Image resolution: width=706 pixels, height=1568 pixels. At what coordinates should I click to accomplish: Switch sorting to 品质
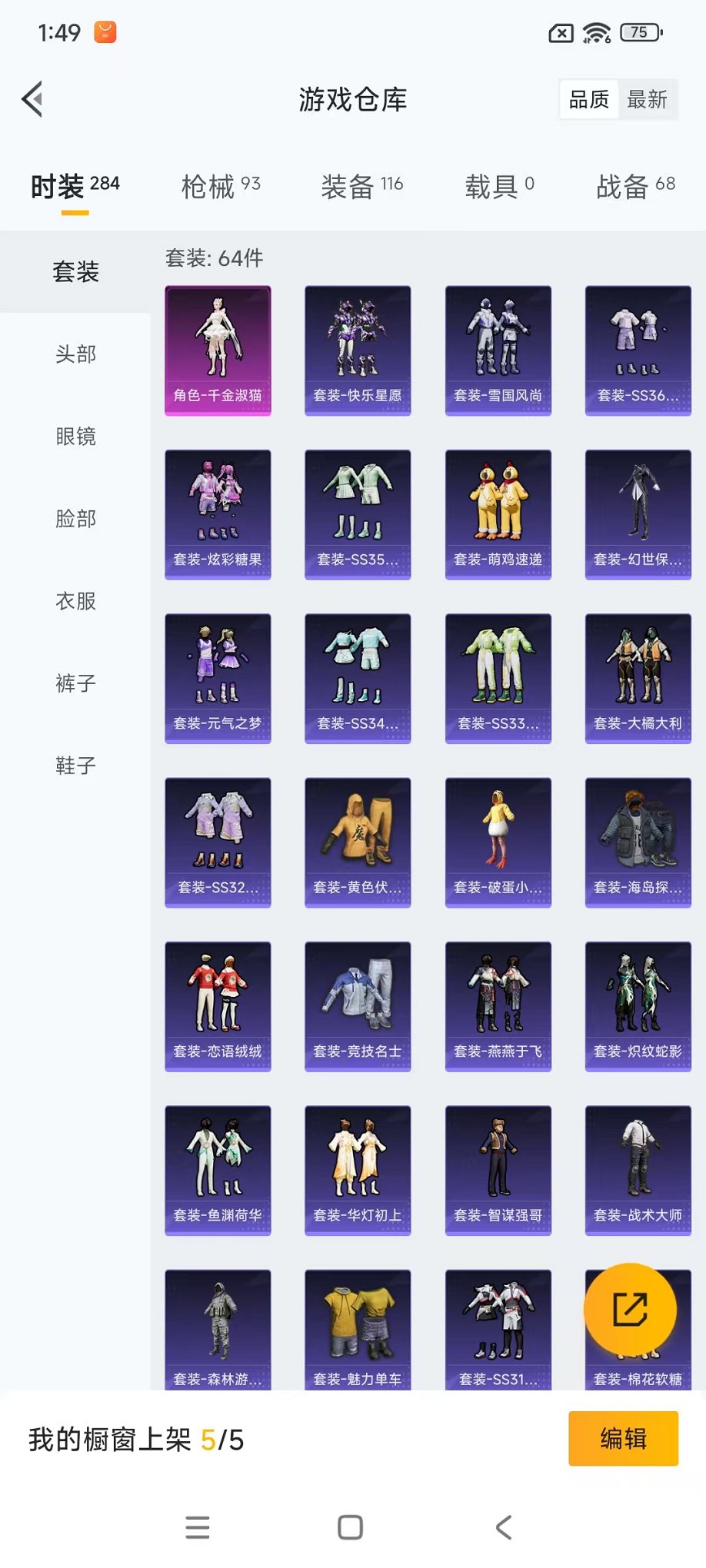588,98
